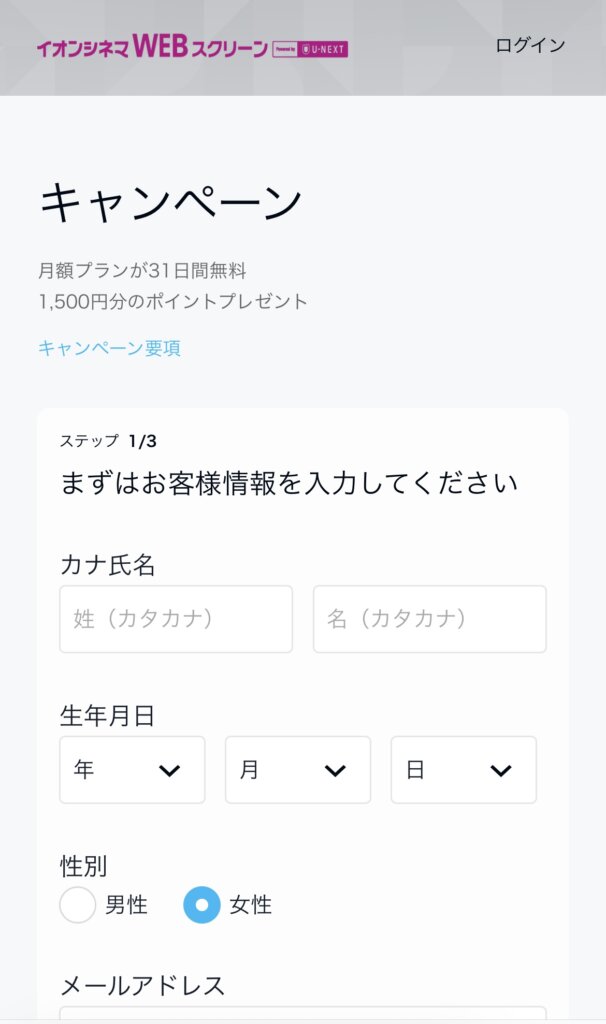Focus the 名(カタカナ) field

(430, 619)
